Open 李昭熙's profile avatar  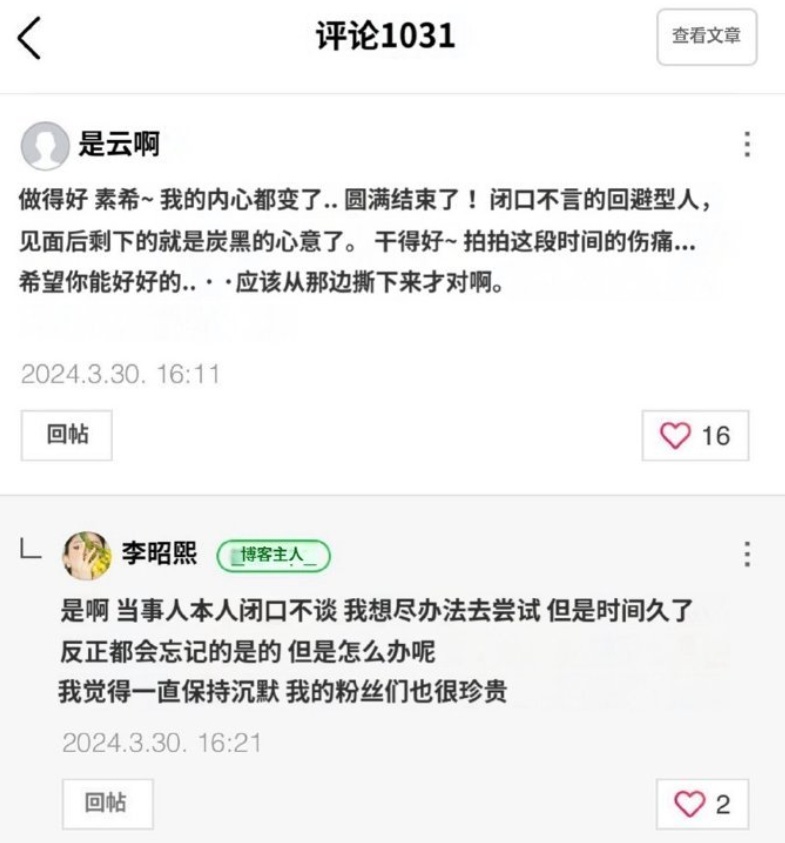(x=87, y=554)
